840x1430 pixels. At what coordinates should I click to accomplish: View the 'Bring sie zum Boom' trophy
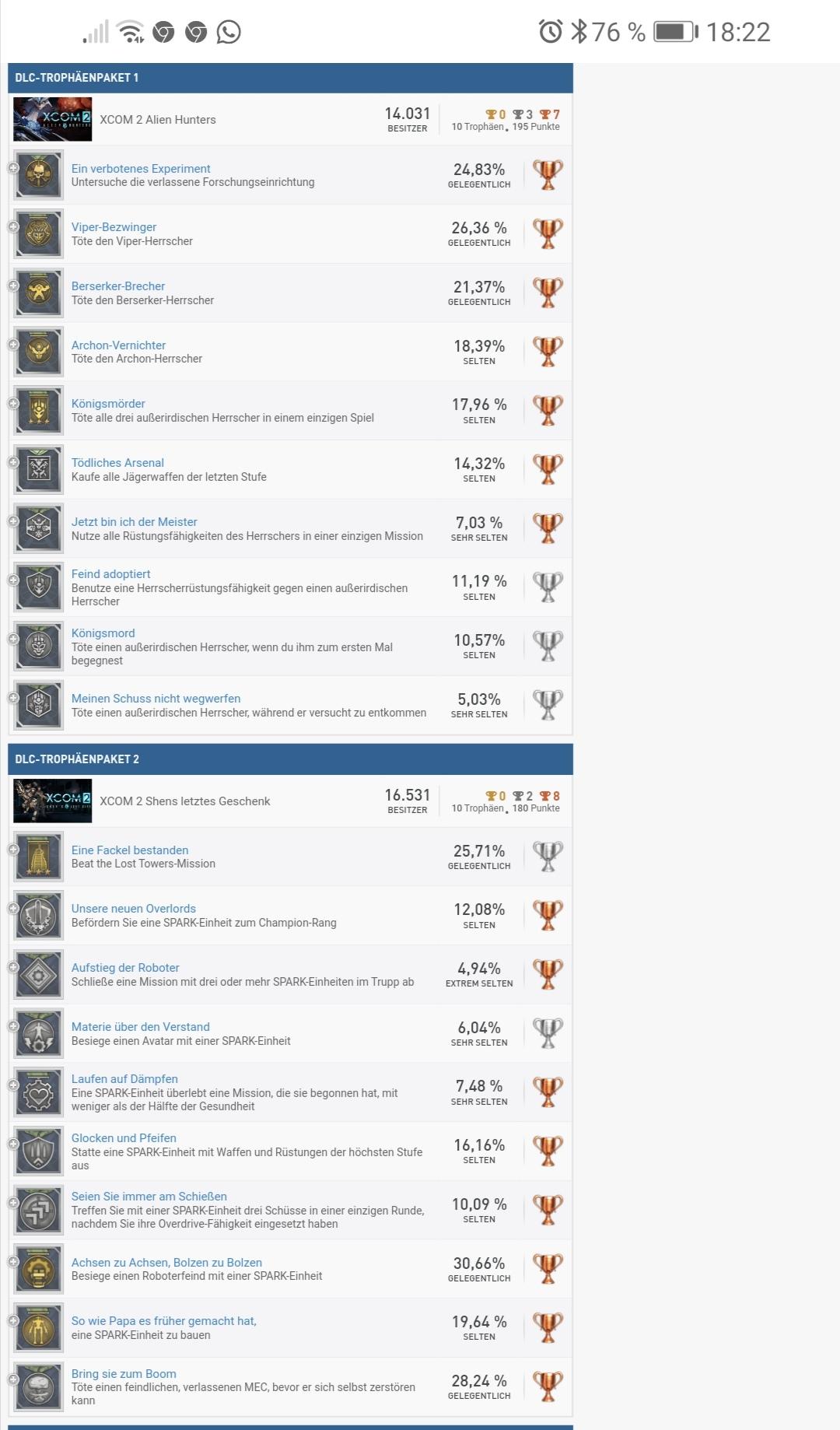124,1374
